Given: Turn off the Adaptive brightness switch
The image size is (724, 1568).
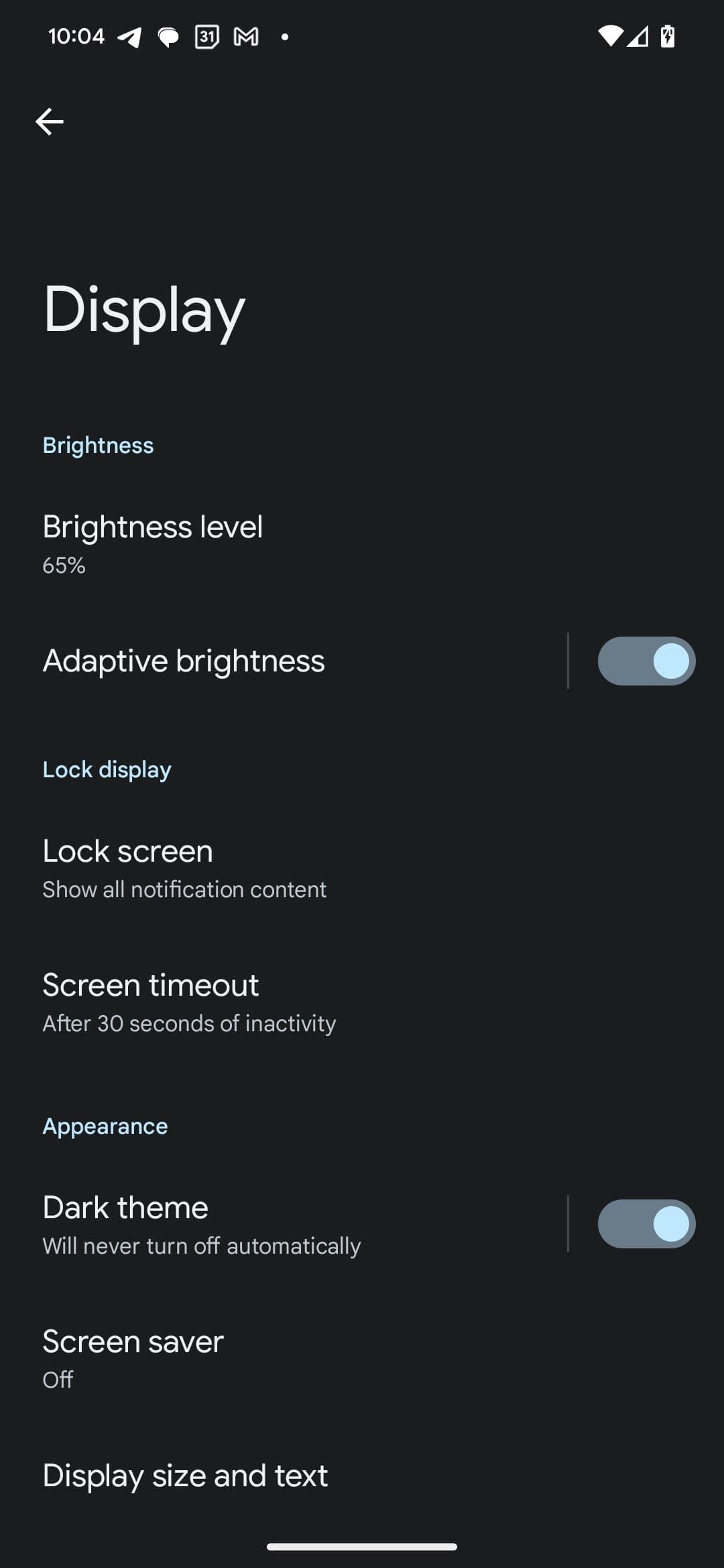Looking at the screenshot, I should click(x=646, y=661).
